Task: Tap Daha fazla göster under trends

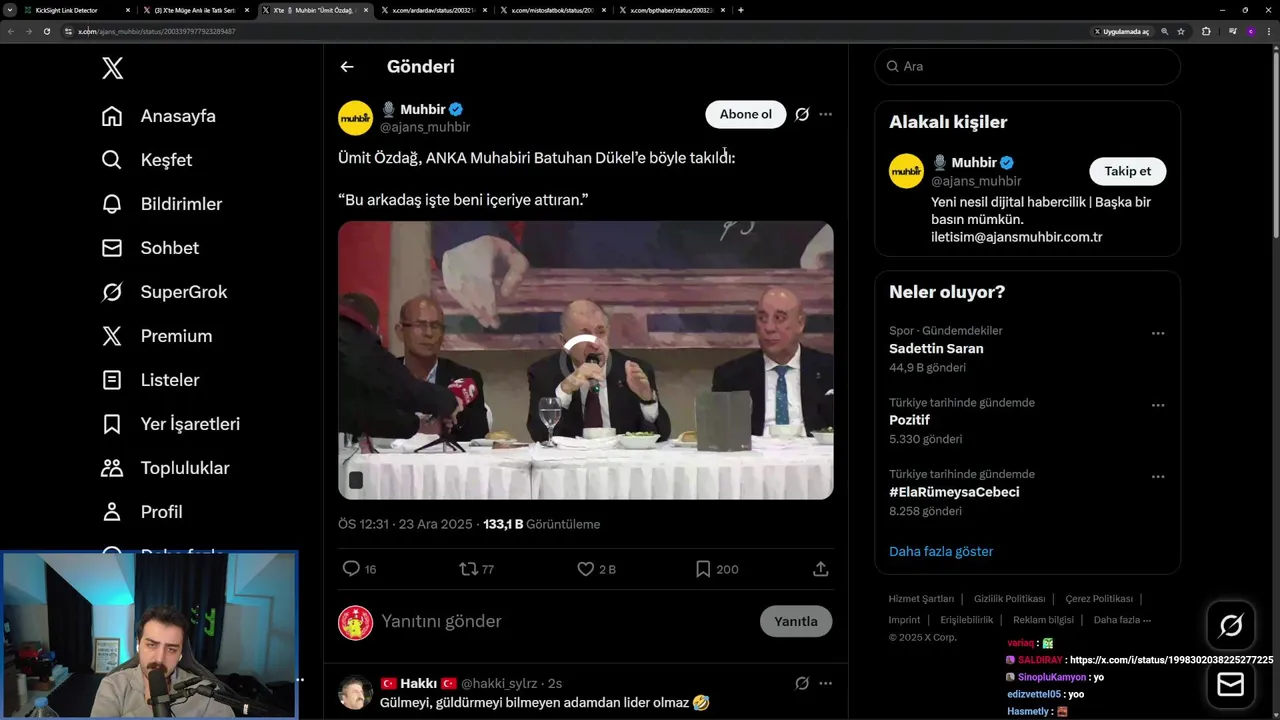Action: point(940,551)
